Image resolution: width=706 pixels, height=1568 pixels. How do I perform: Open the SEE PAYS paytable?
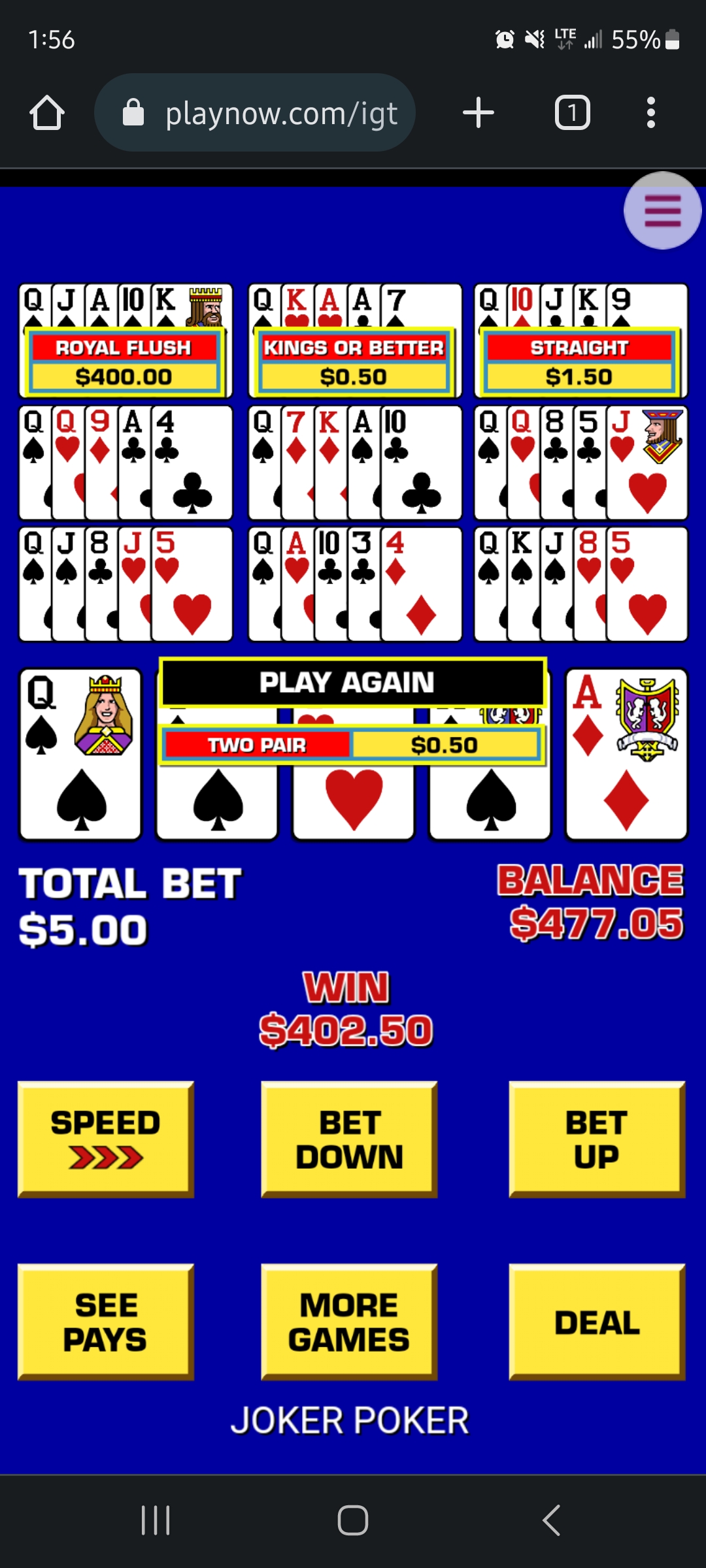pyautogui.click(x=106, y=1322)
